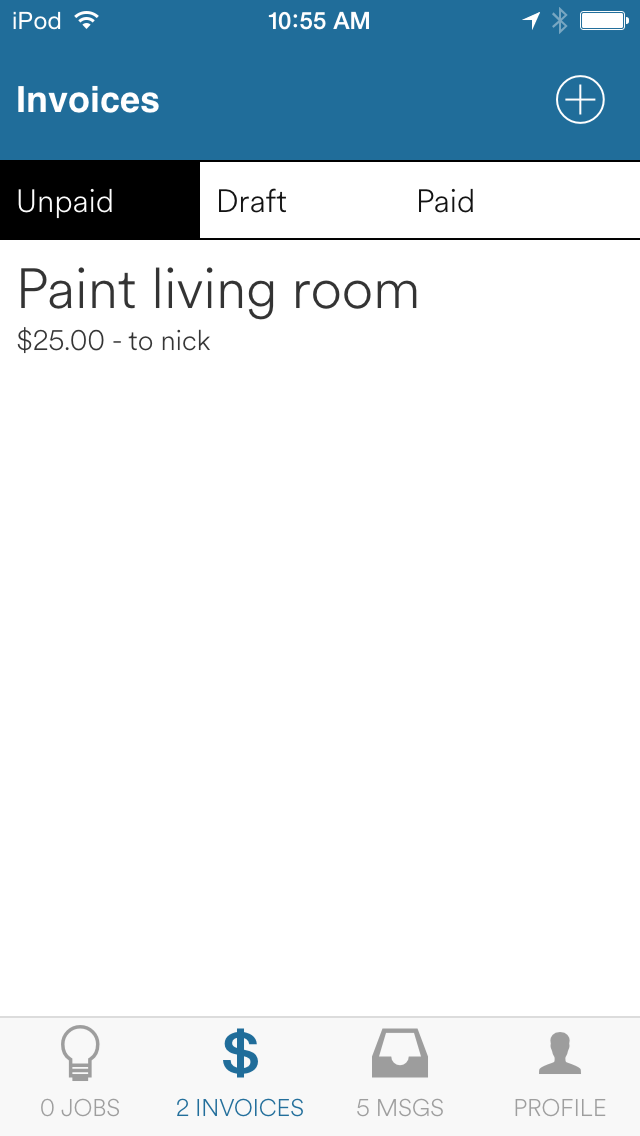Open the Msgs inbox tab
640x1136 pixels.
pos(400,1076)
